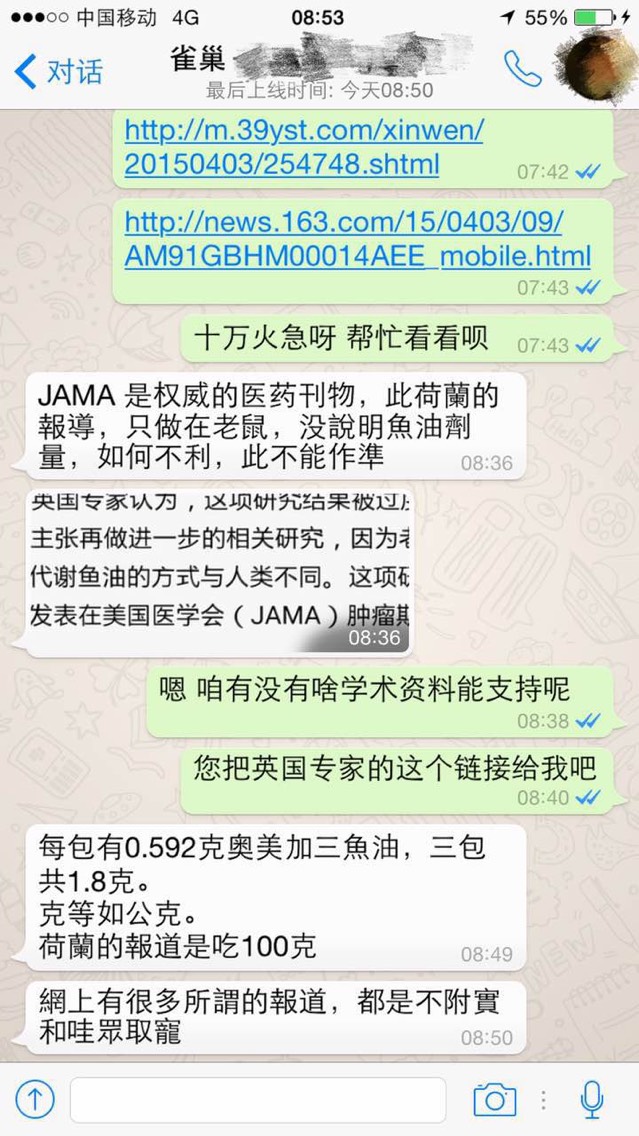Open the news.163.com article link
The width and height of the screenshot is (639, 1136).
point(357,238)
